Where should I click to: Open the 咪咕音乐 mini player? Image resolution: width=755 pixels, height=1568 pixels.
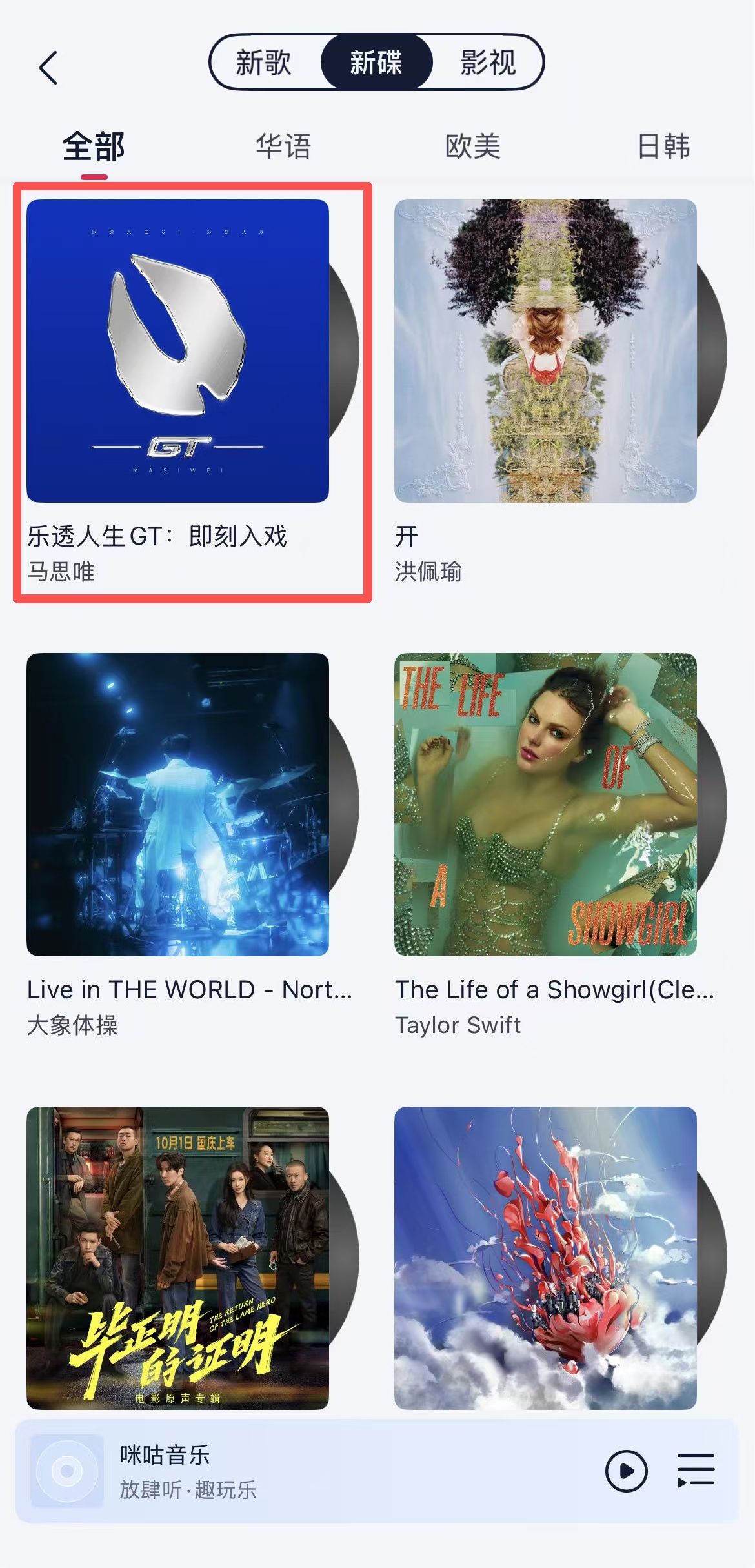click(x=258, y=1471)
